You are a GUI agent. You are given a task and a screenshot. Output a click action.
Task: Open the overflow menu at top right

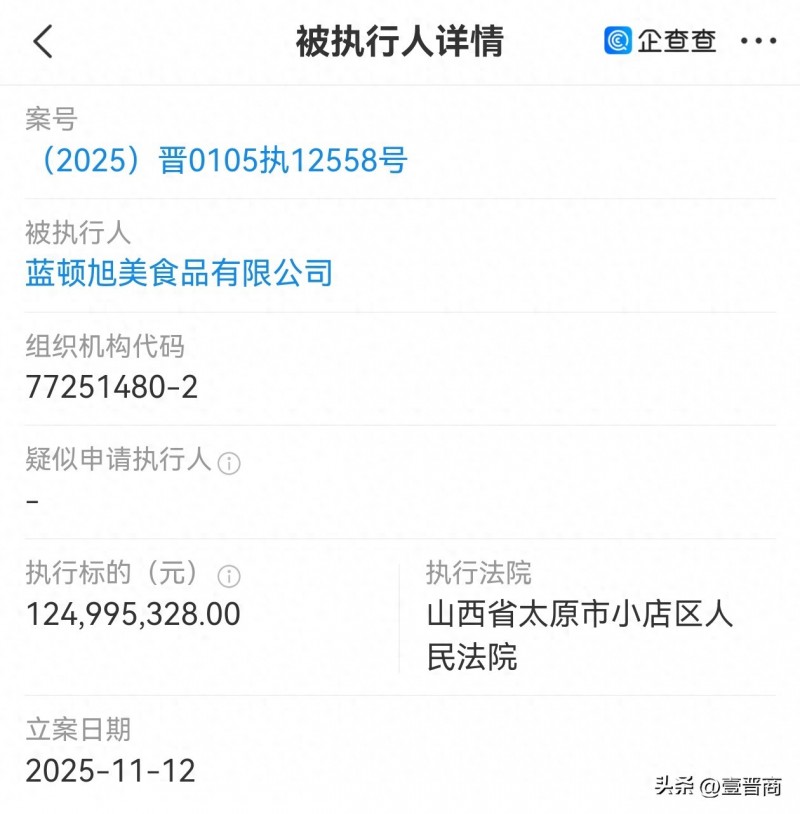click(x=760, y=41)
